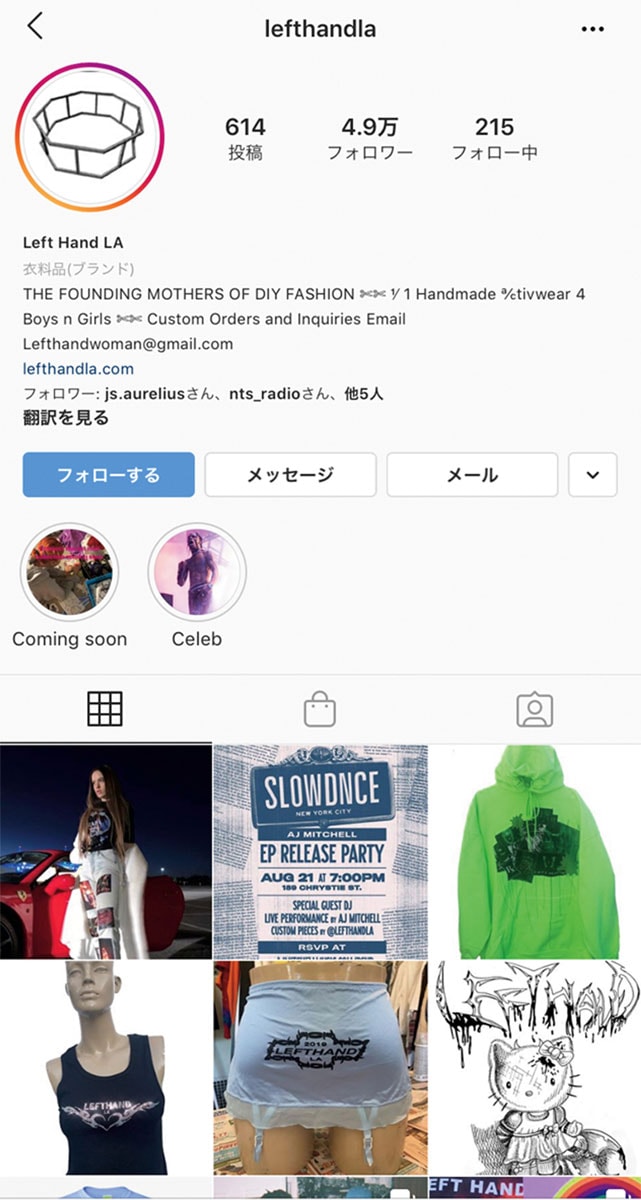This screenshot has width=641, height=1200.
Task: Go back using the arrow icon
Action: (36, 27)
